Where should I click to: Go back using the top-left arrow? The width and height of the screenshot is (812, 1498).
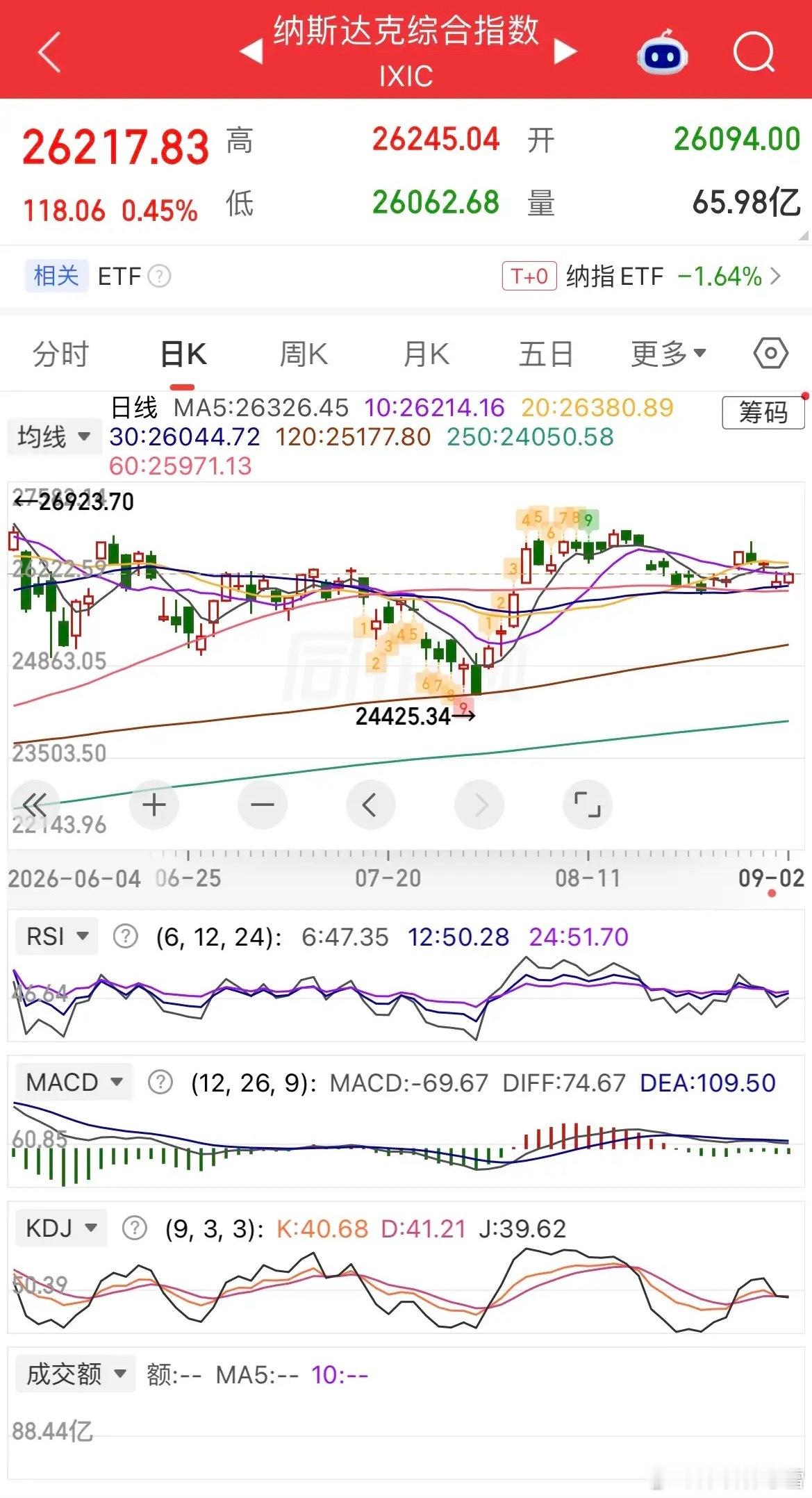click(49, 52)
